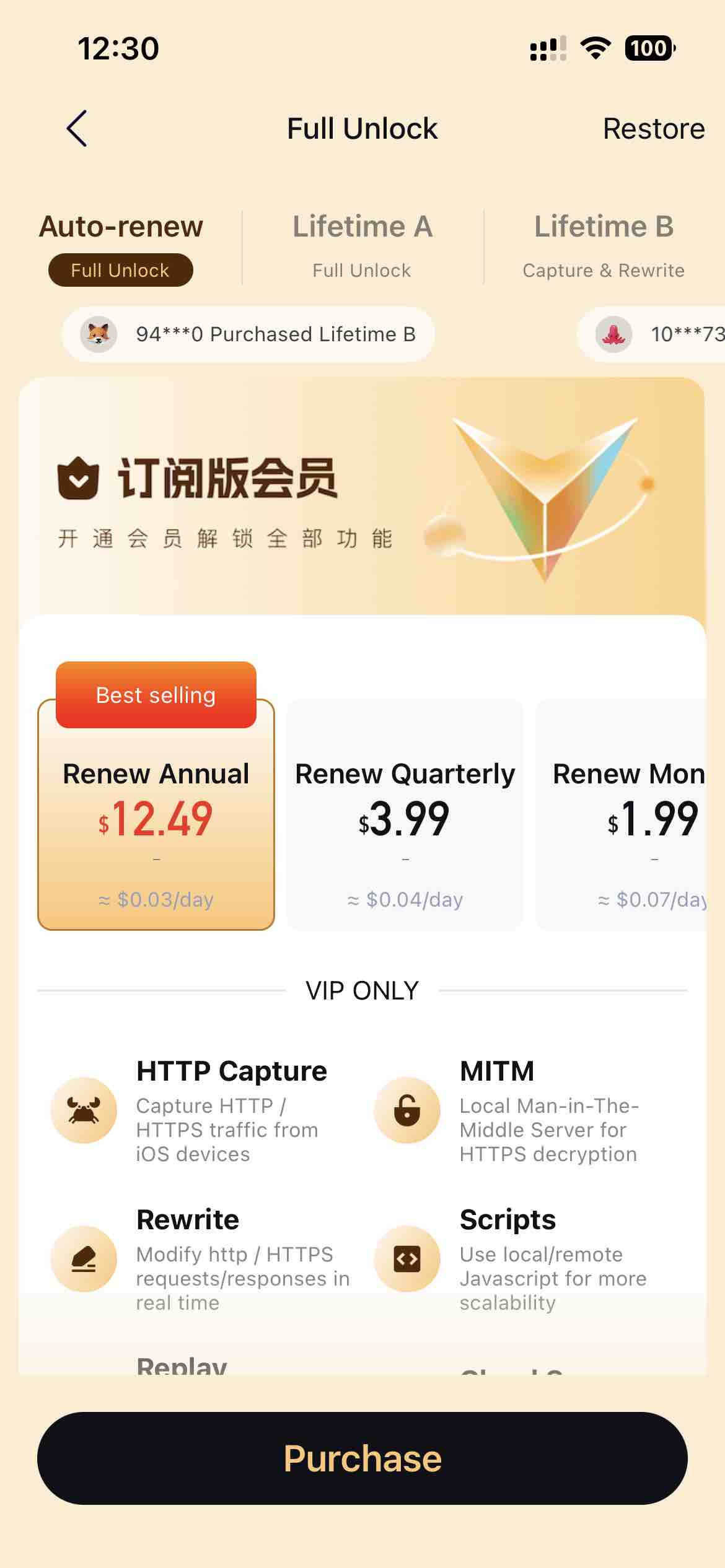
Task: Tap Restore to recover purchases
Action: tap(653, 129)
